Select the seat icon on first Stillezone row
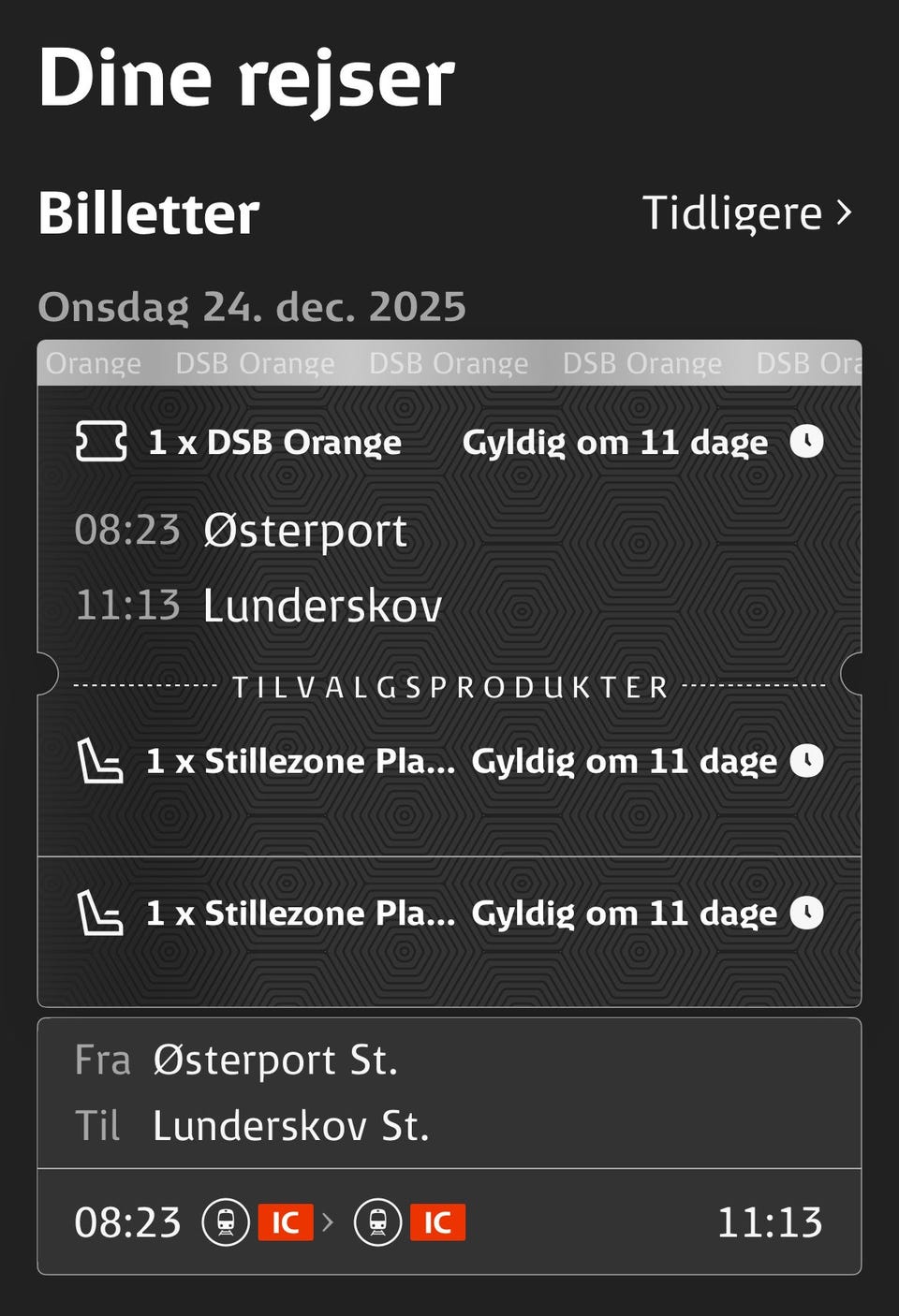The width and height of the screenshot is (899, 1316). coord(102,761)
